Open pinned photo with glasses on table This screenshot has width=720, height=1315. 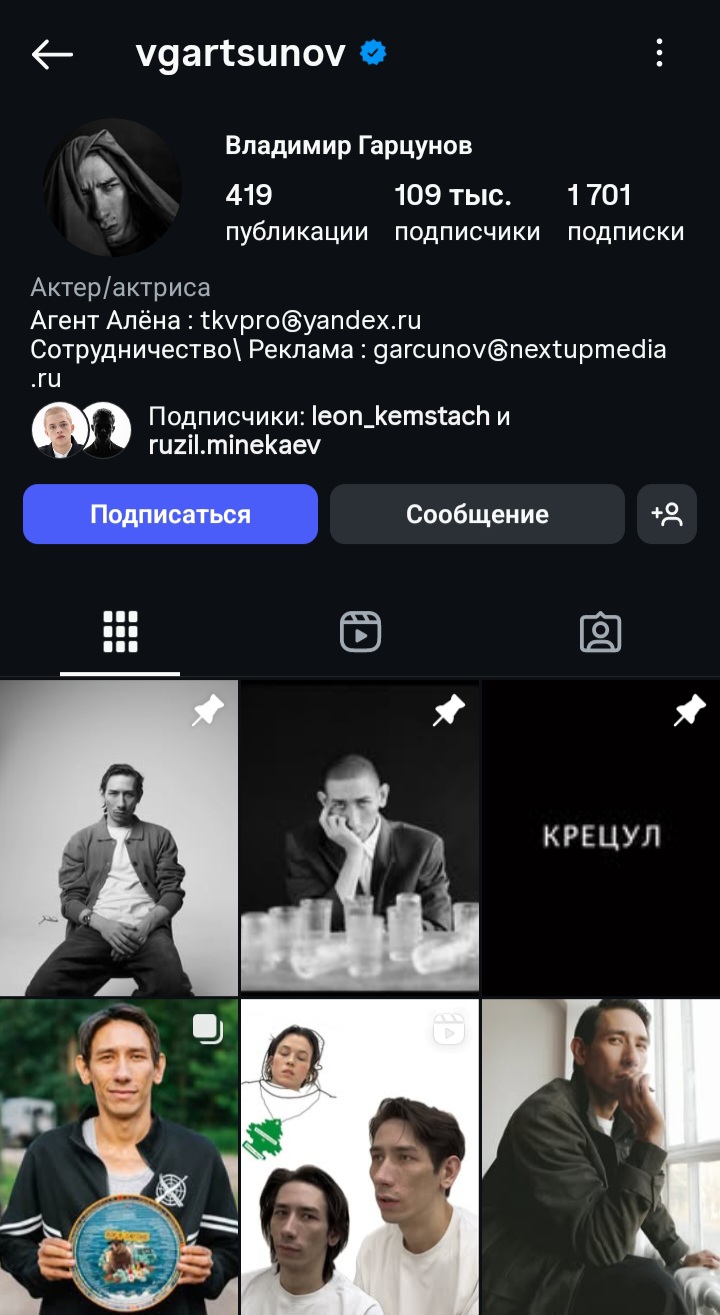coord(360,838)
